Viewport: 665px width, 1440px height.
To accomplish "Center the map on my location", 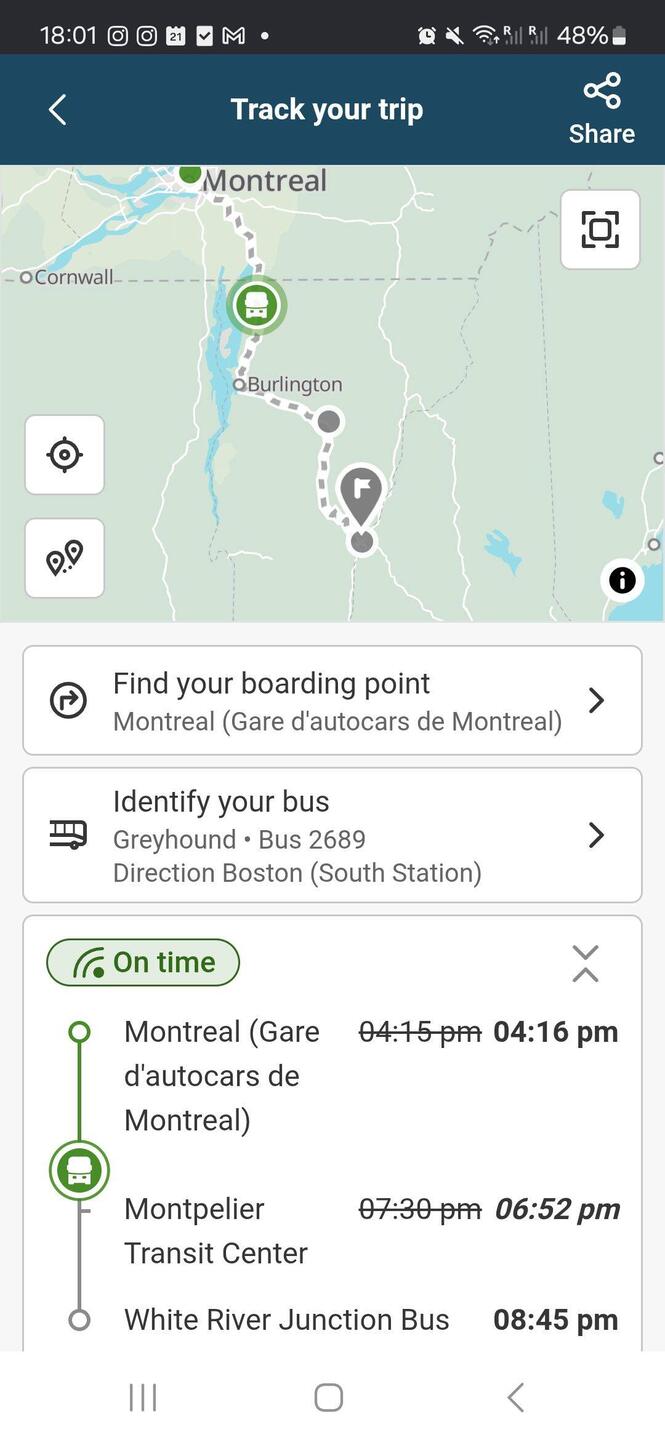I will coord(65,455).
